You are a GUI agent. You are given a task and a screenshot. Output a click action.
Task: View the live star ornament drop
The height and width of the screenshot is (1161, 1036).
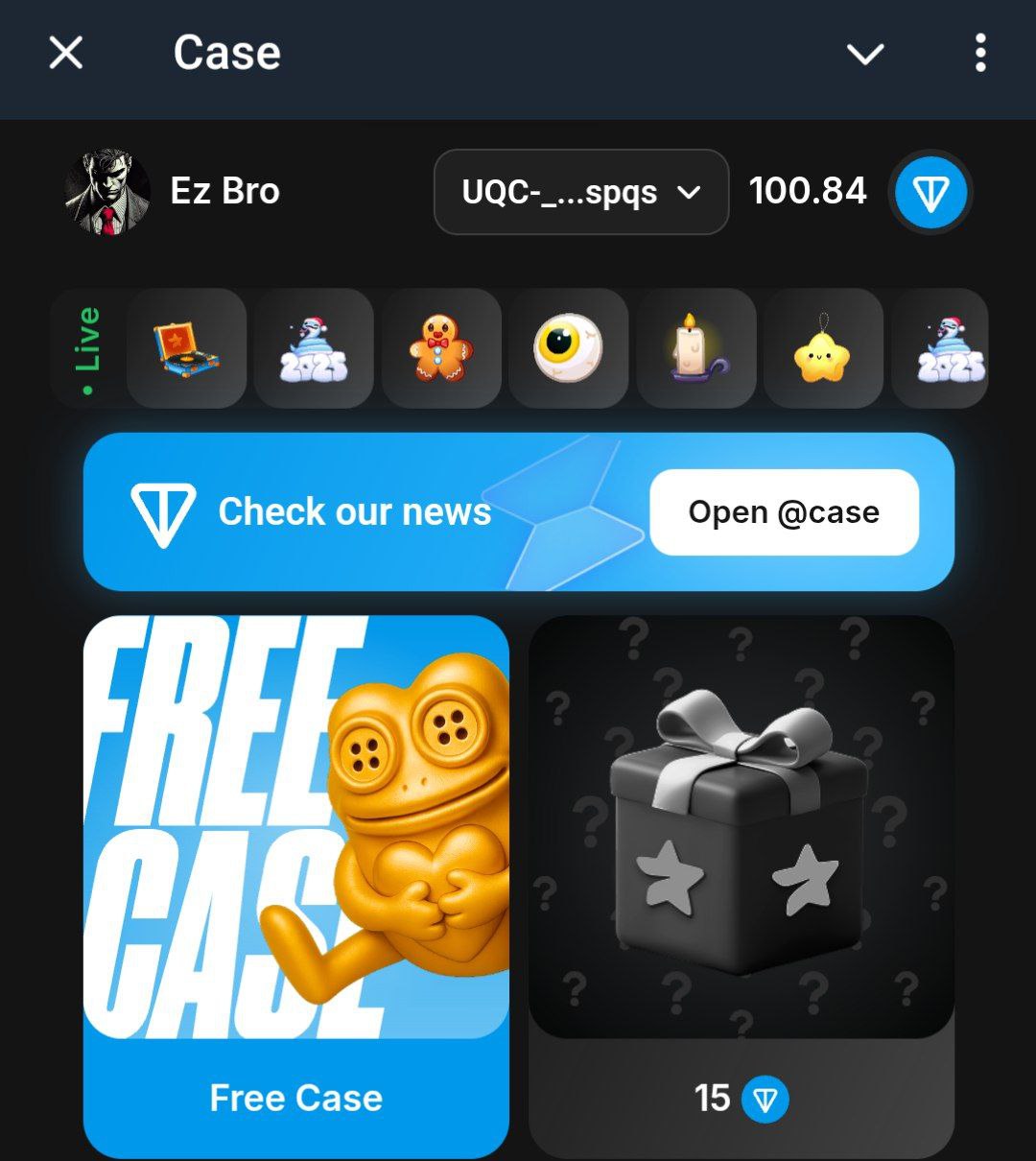coord(823,348)
